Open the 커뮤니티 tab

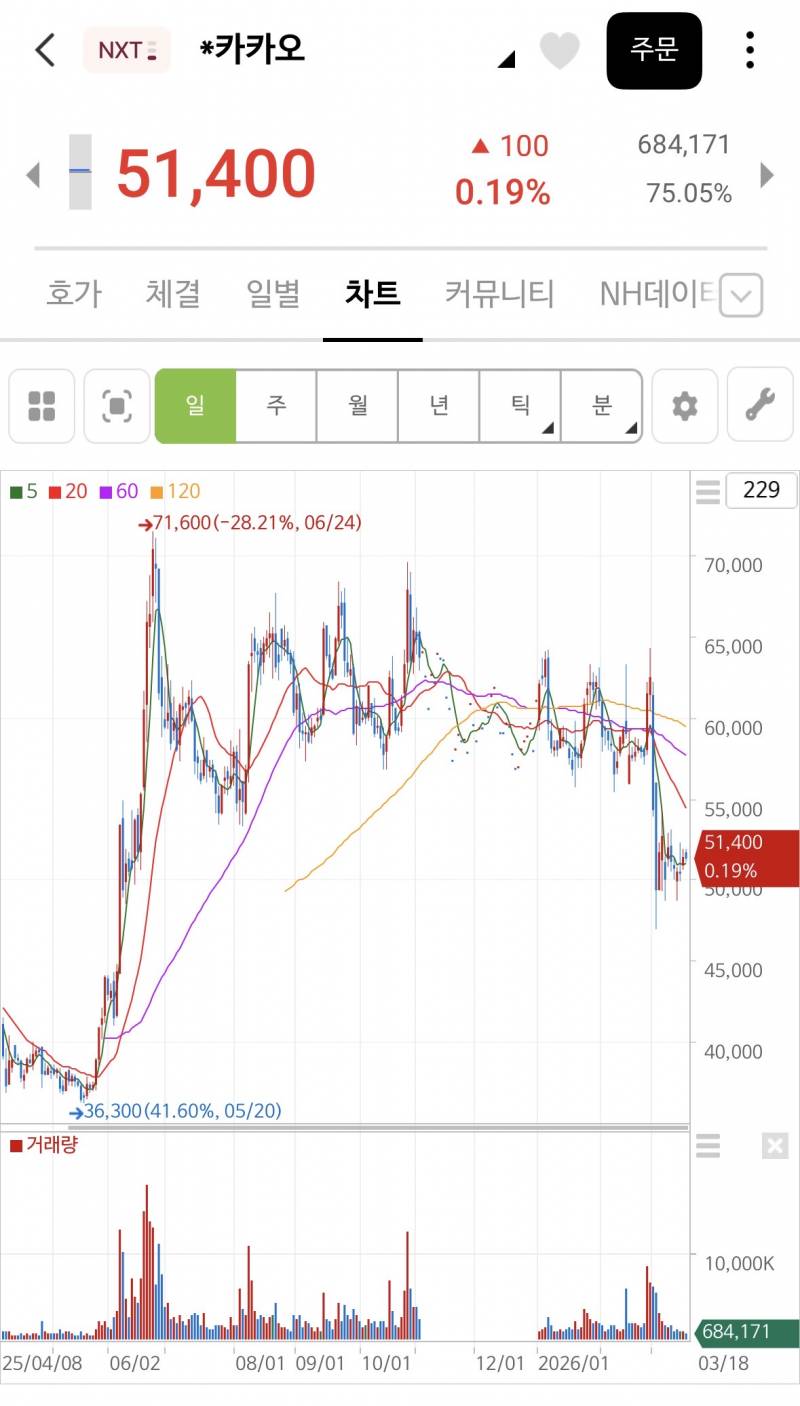pyautogui.click(x=499, y=294)
